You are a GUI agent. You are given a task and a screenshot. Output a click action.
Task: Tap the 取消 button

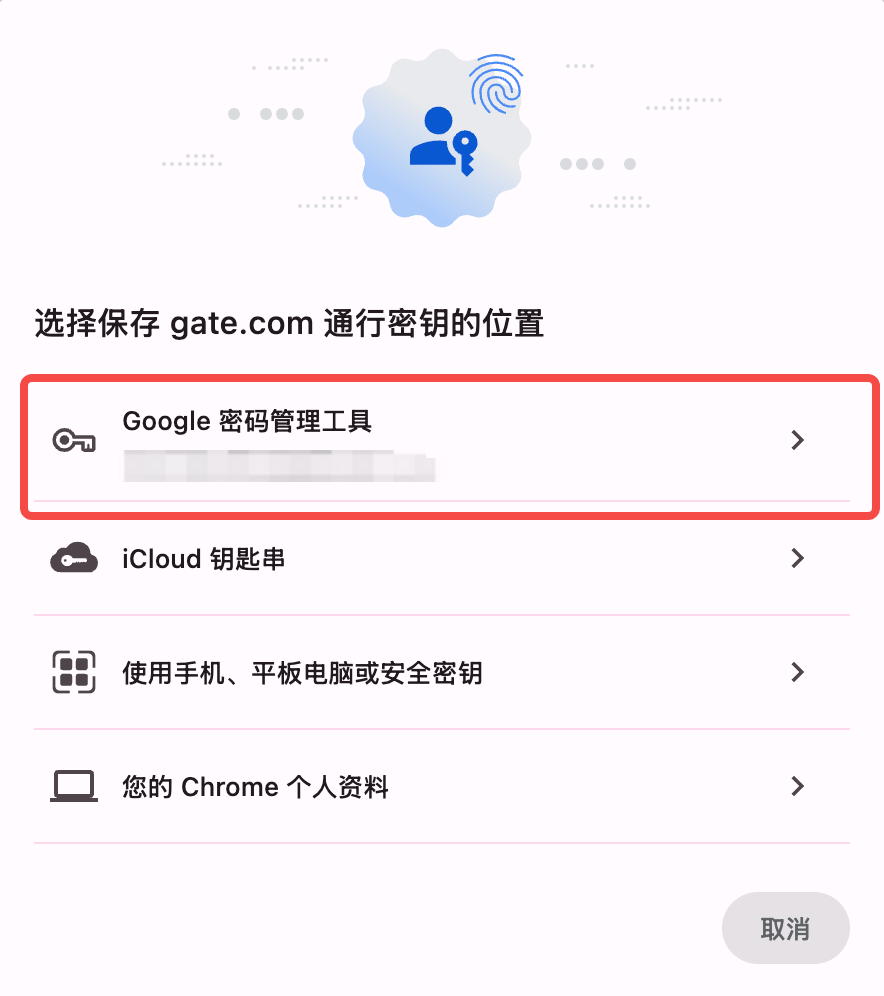[785, 928]
